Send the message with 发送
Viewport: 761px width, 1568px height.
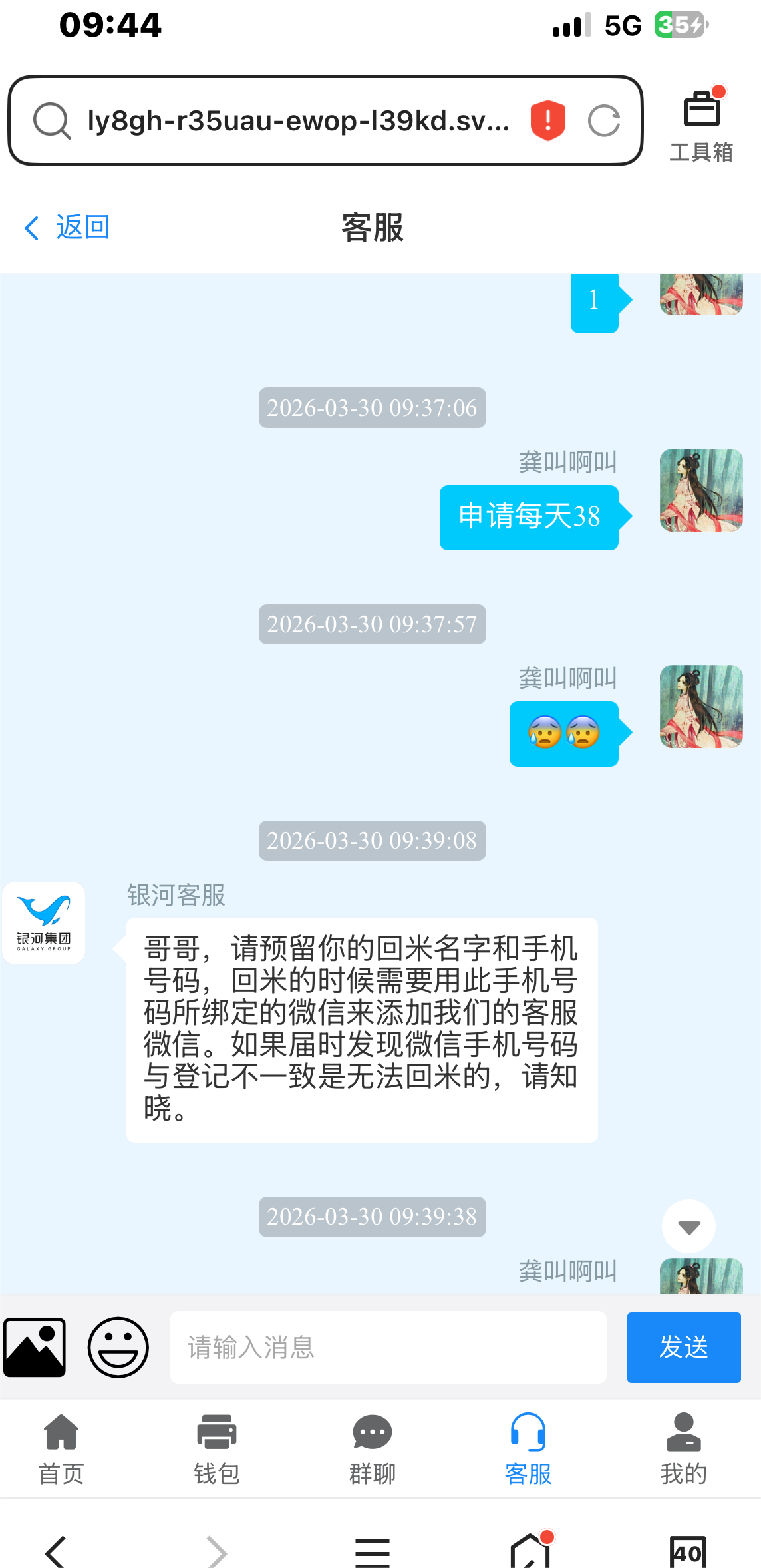683,1347
